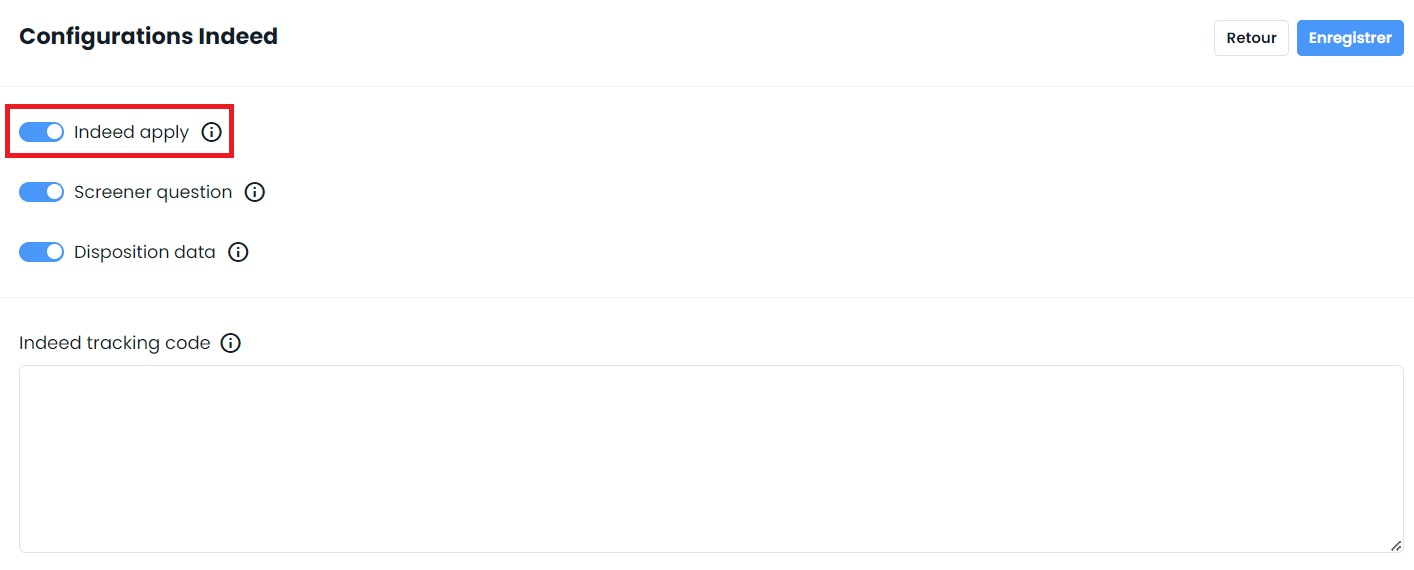View info about Disposition data
This screenshot has width=1414, height=570.
(238, 252)
